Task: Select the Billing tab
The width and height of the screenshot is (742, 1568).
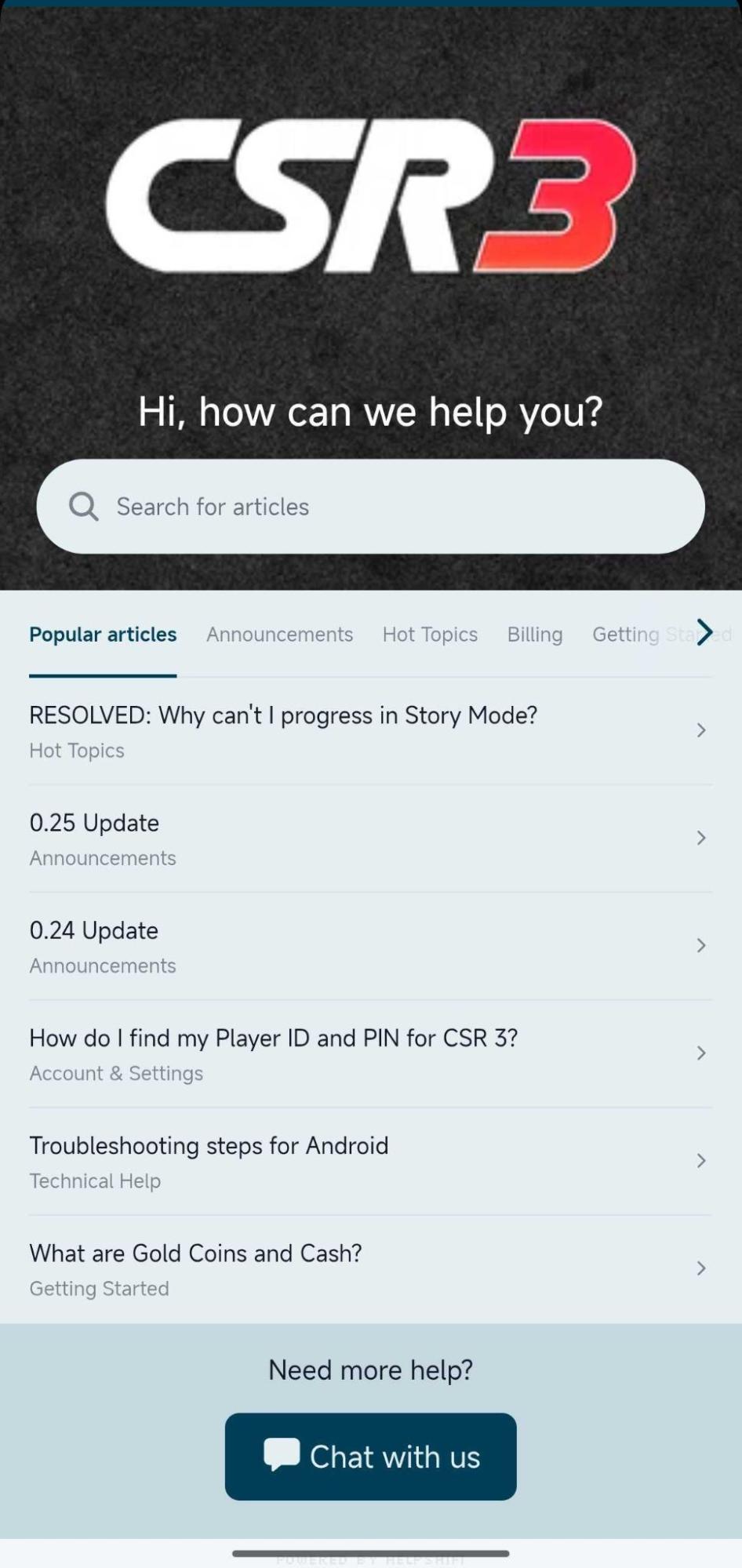Action: point(534,635)
